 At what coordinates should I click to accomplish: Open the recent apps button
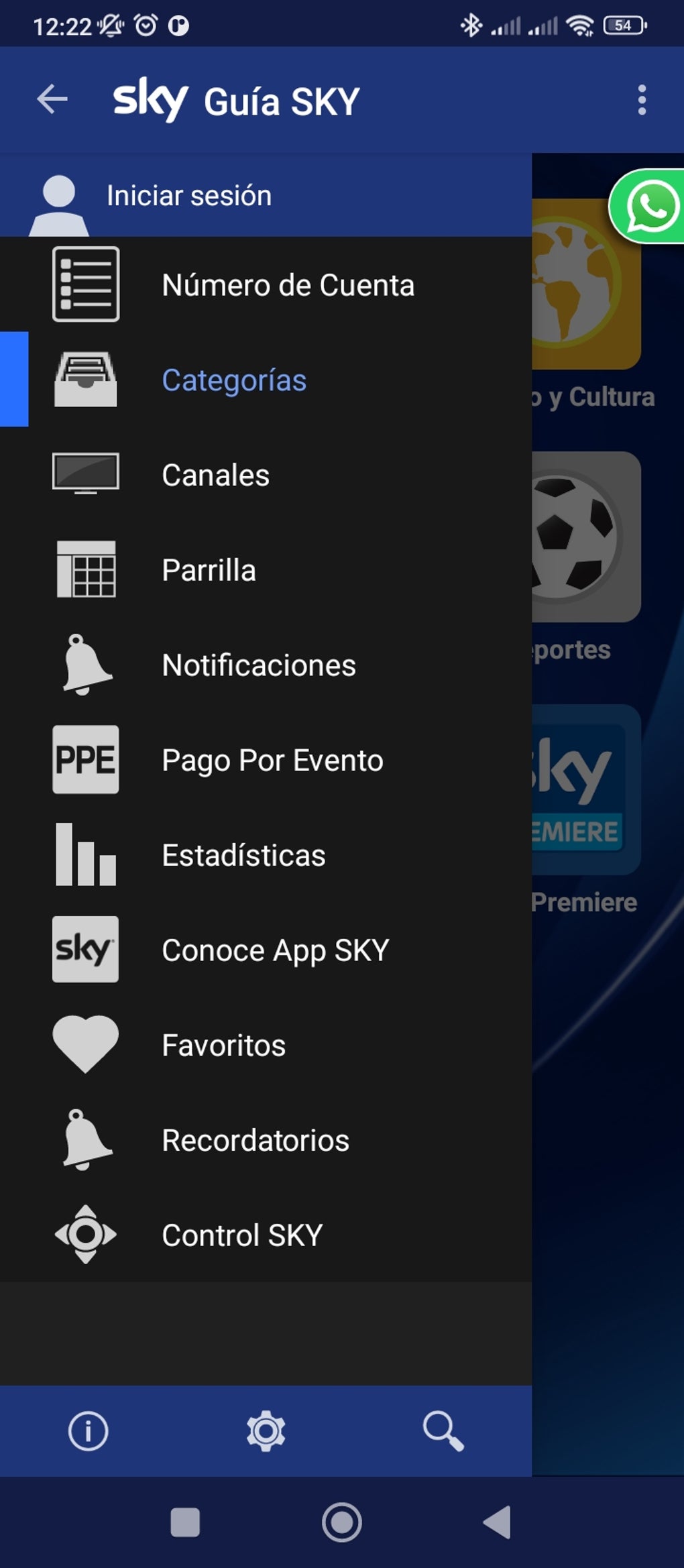click(185, 1522)
